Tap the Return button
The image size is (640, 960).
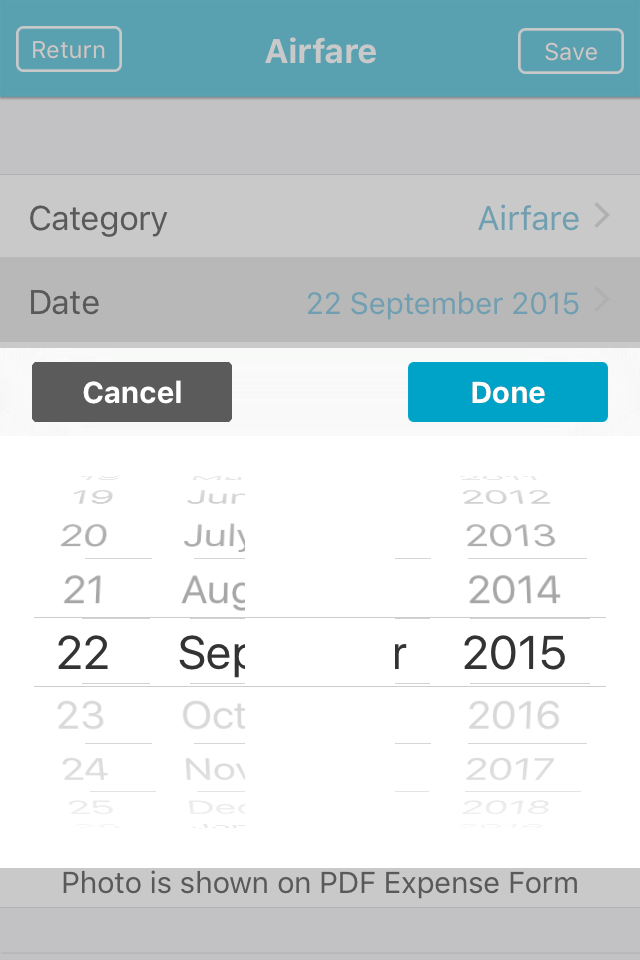click(x=69, y=50)
